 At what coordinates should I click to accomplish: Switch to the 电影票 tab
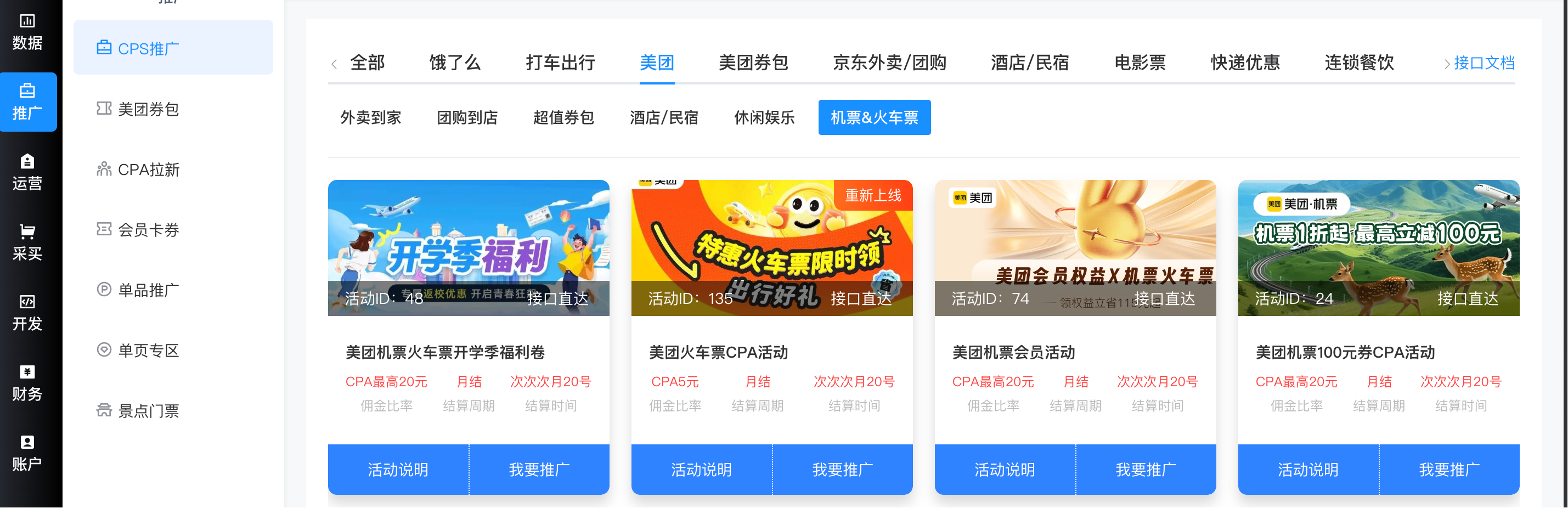[x=1140, y=63]
